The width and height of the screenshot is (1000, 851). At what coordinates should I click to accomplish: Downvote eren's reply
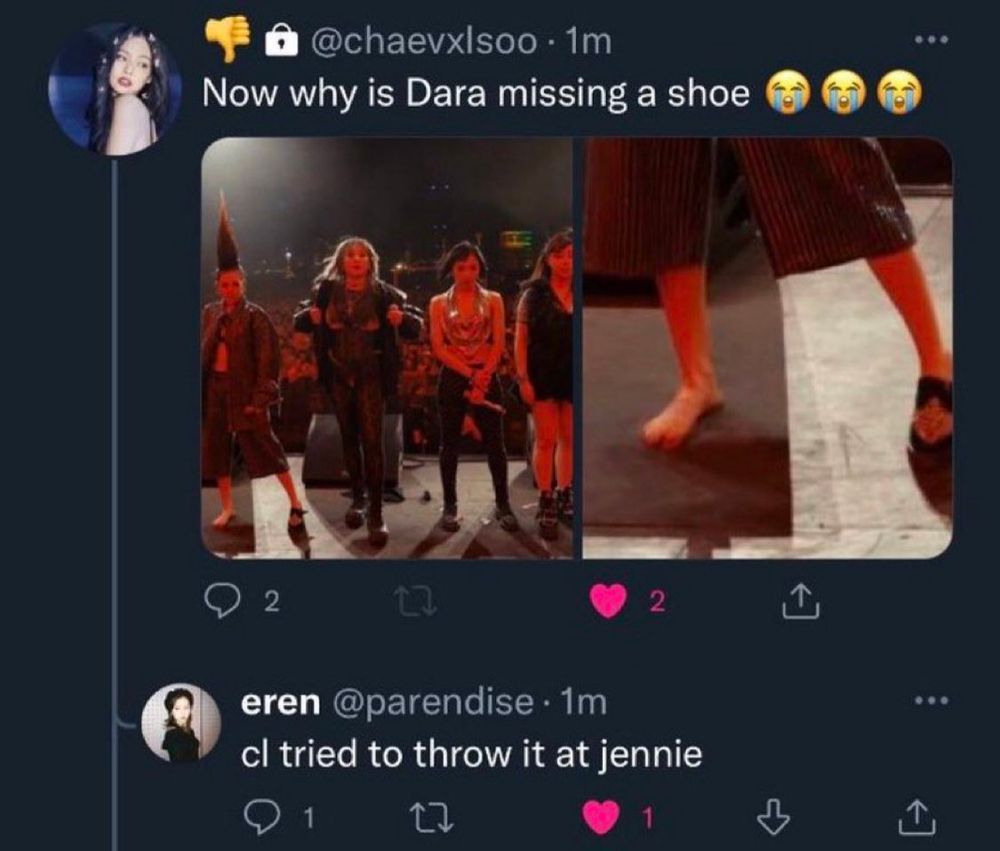773,817
